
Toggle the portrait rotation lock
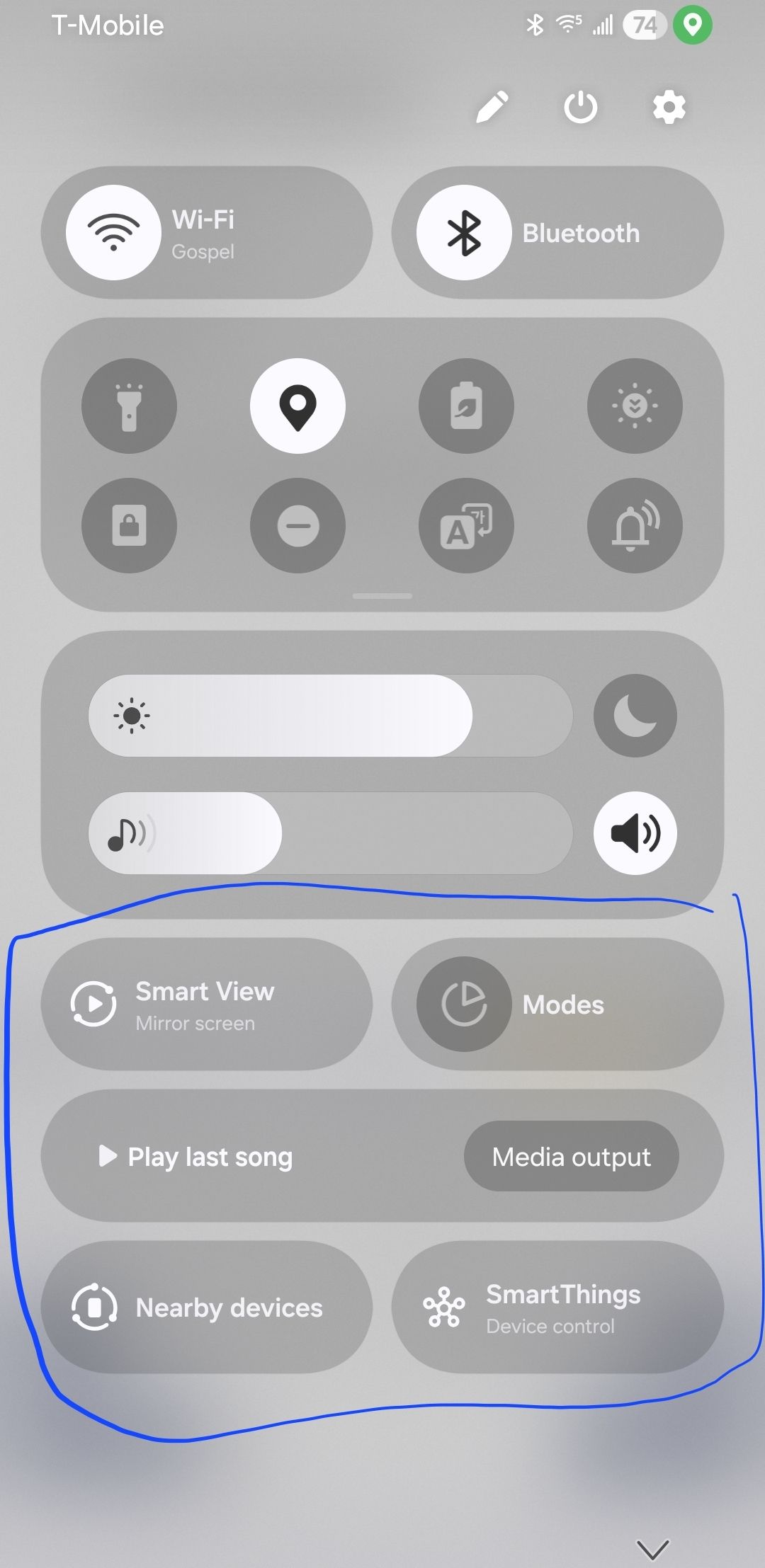click(129, 526)
